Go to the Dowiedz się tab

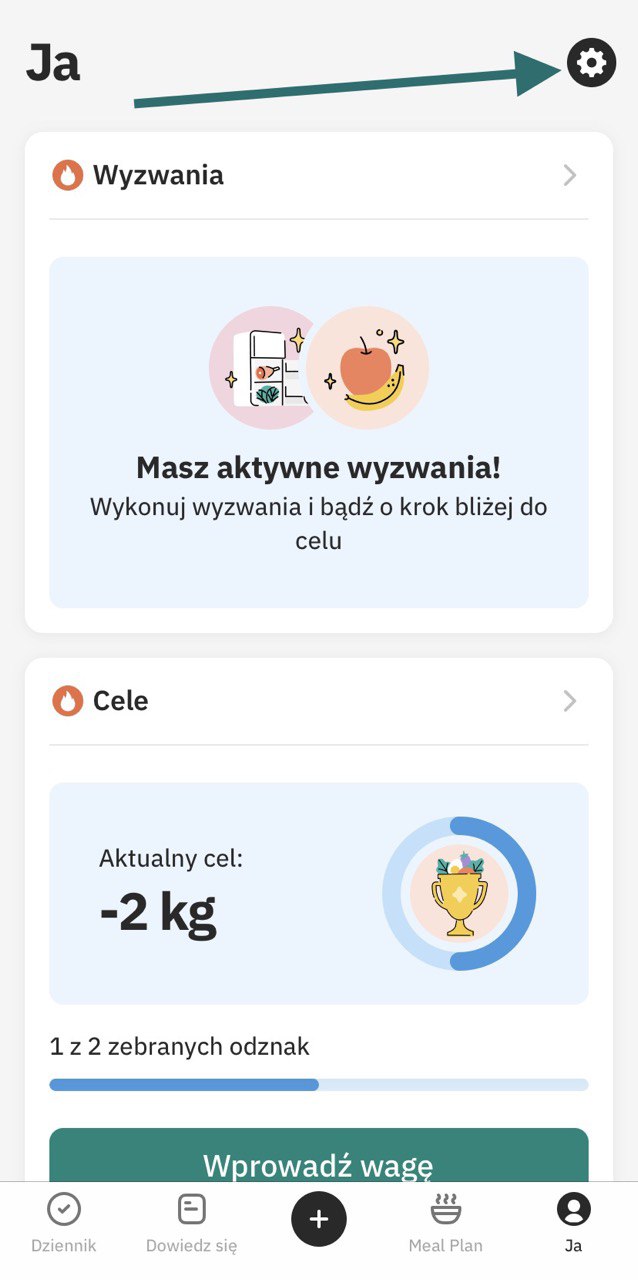pyautogui.click(x=191, y=1223)
